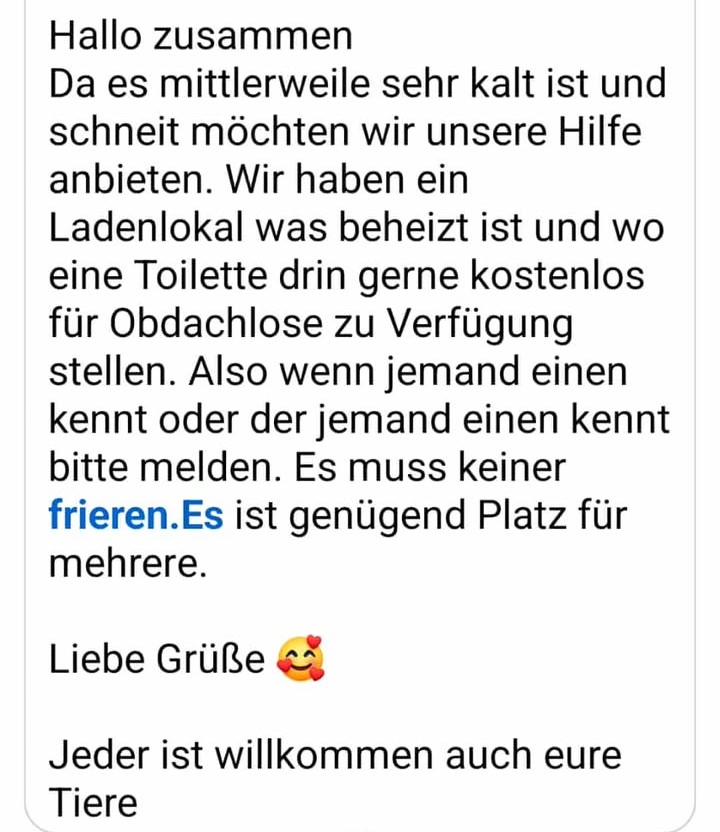Open the blue frieren.Es link
720x832 pixels.
tap(136, 517)
